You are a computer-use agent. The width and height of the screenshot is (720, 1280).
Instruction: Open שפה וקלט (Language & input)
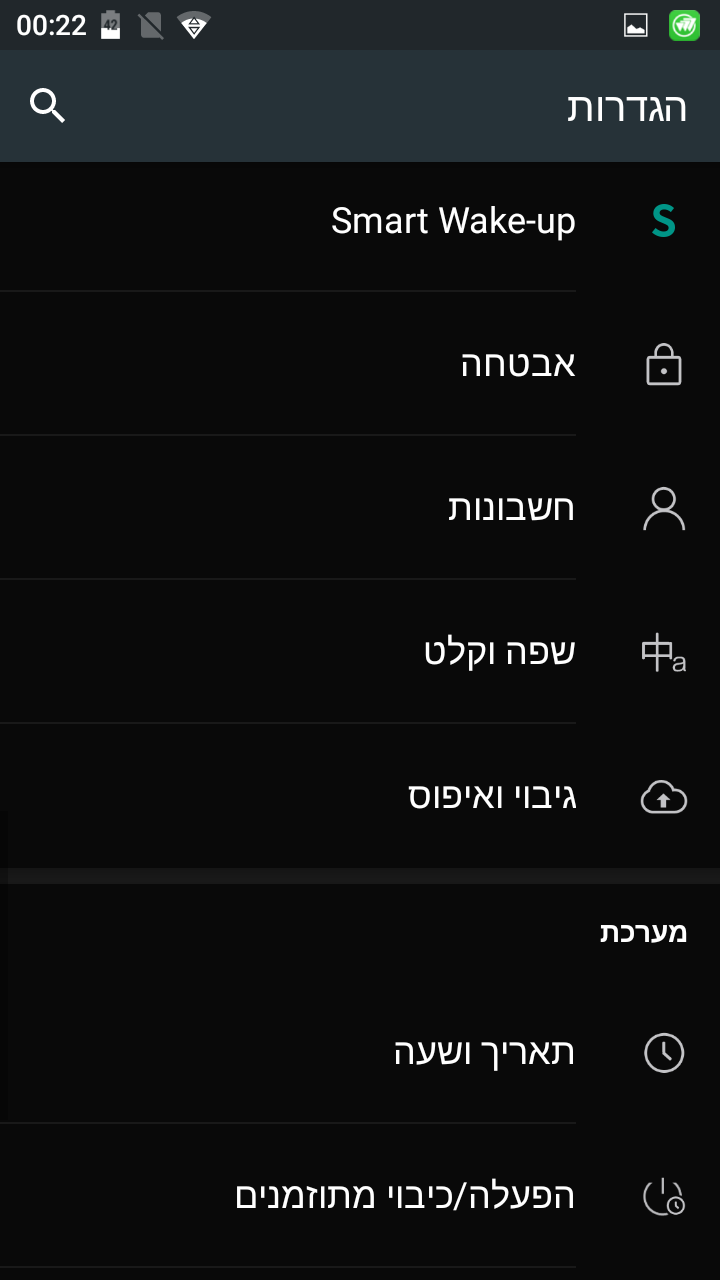coord(499,652)
